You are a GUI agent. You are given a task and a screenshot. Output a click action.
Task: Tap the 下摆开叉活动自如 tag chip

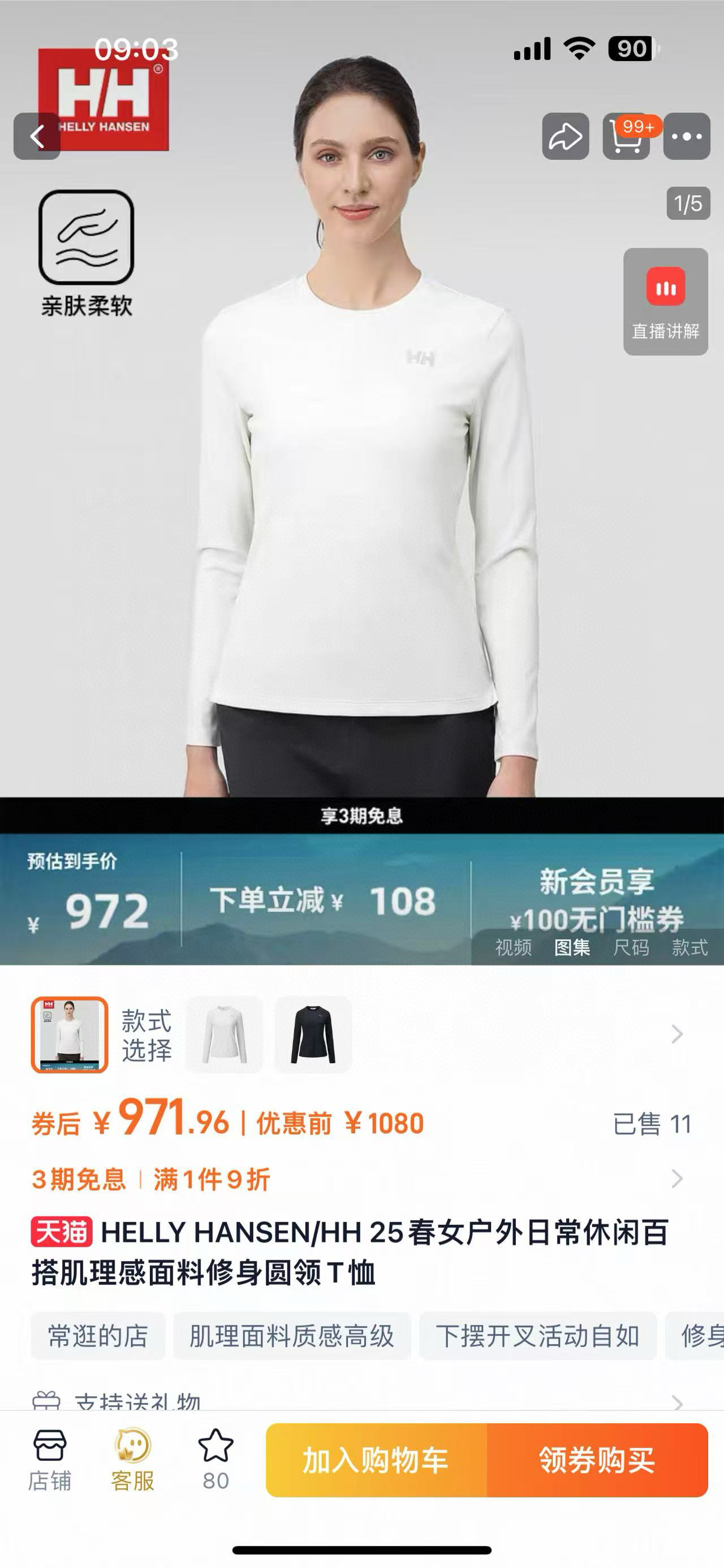pos(538,1336)
